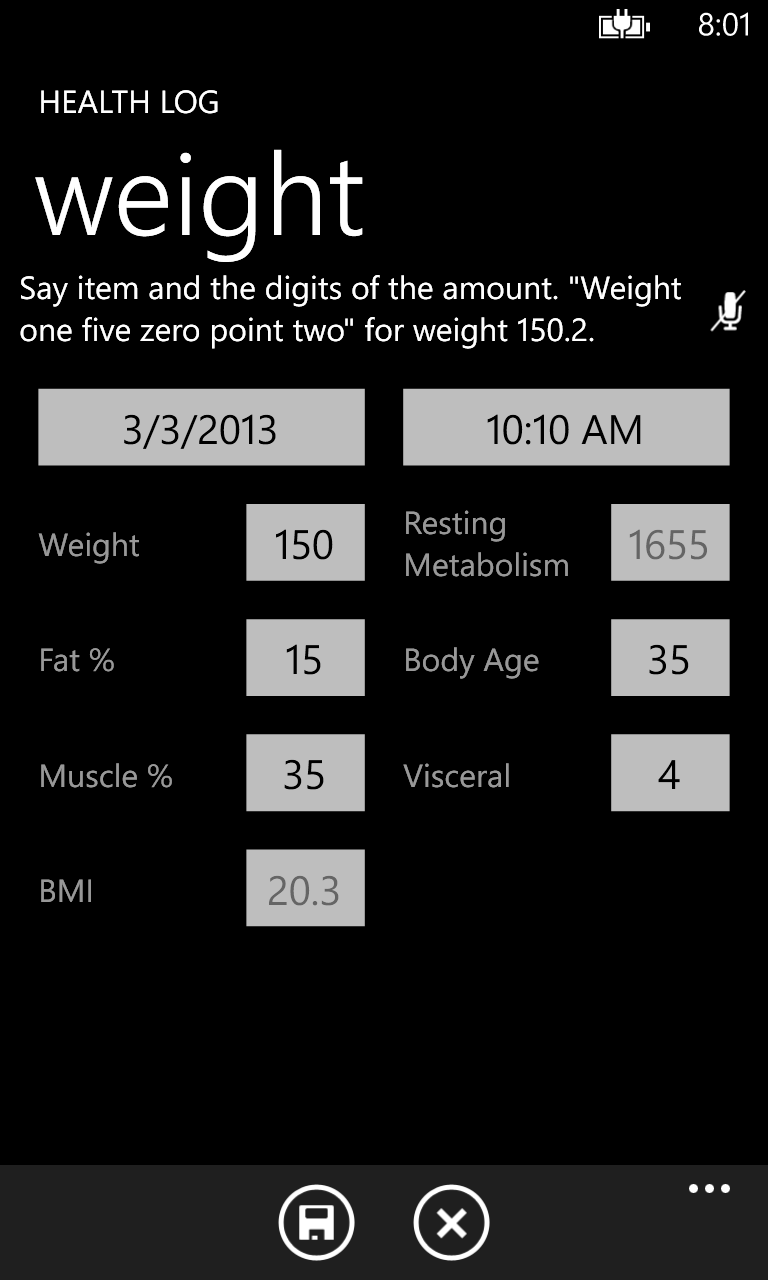Select the Muscle % field showing 35
The width and height of the screenshot is (768, 1280).
(304, 772)
